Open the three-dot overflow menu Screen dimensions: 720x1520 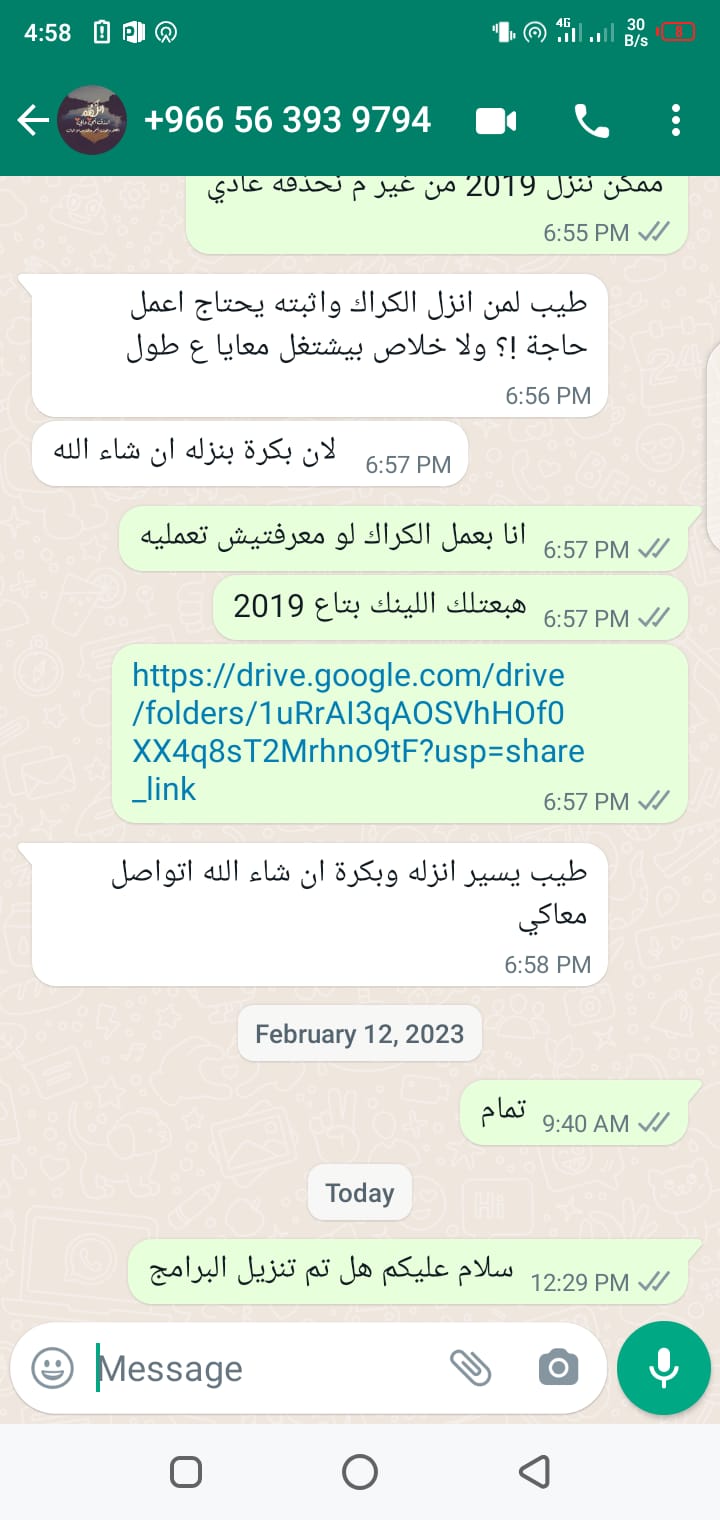point(676,121)
